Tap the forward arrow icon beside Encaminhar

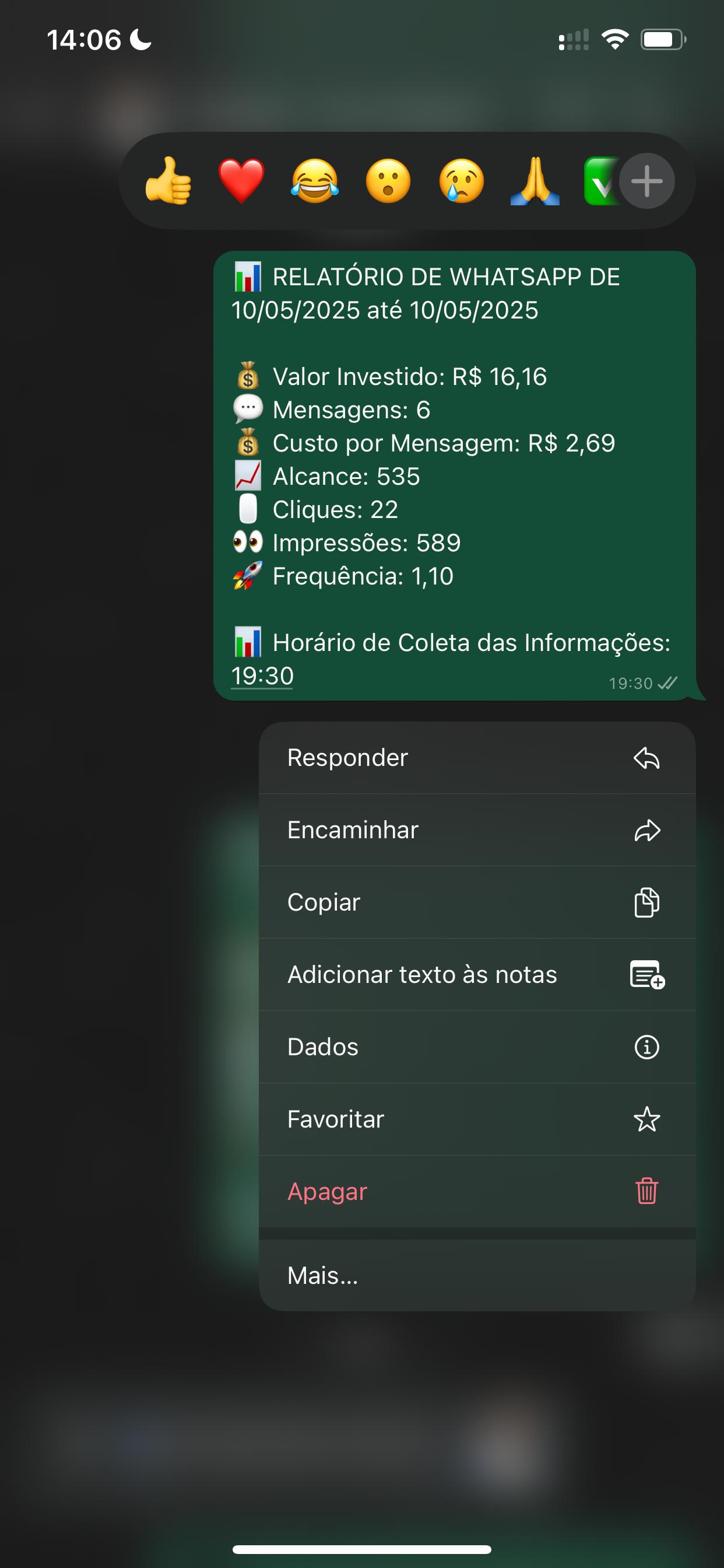(646, 829)
